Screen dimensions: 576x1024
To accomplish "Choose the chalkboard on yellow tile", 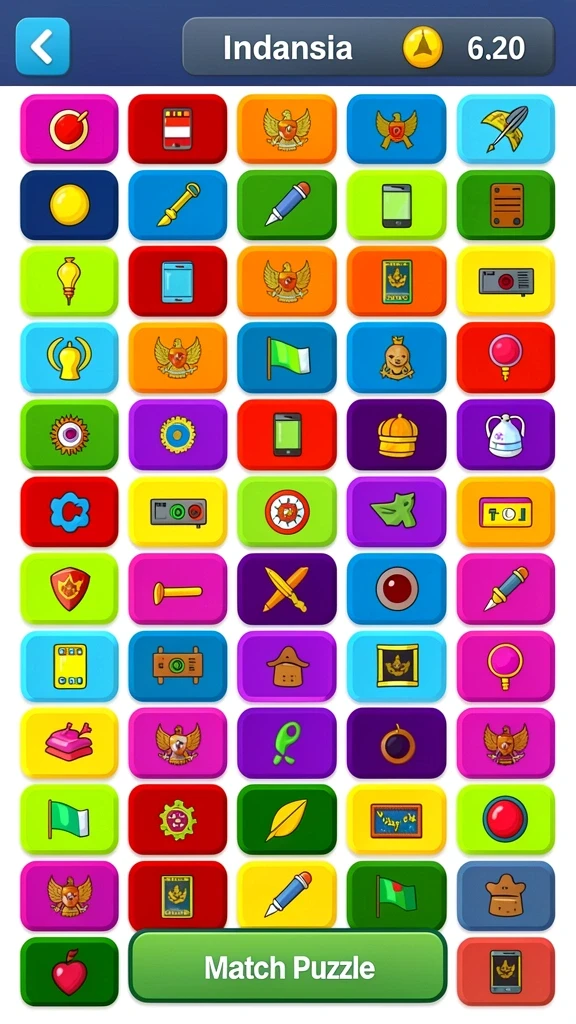I will [x=396, y=820].
